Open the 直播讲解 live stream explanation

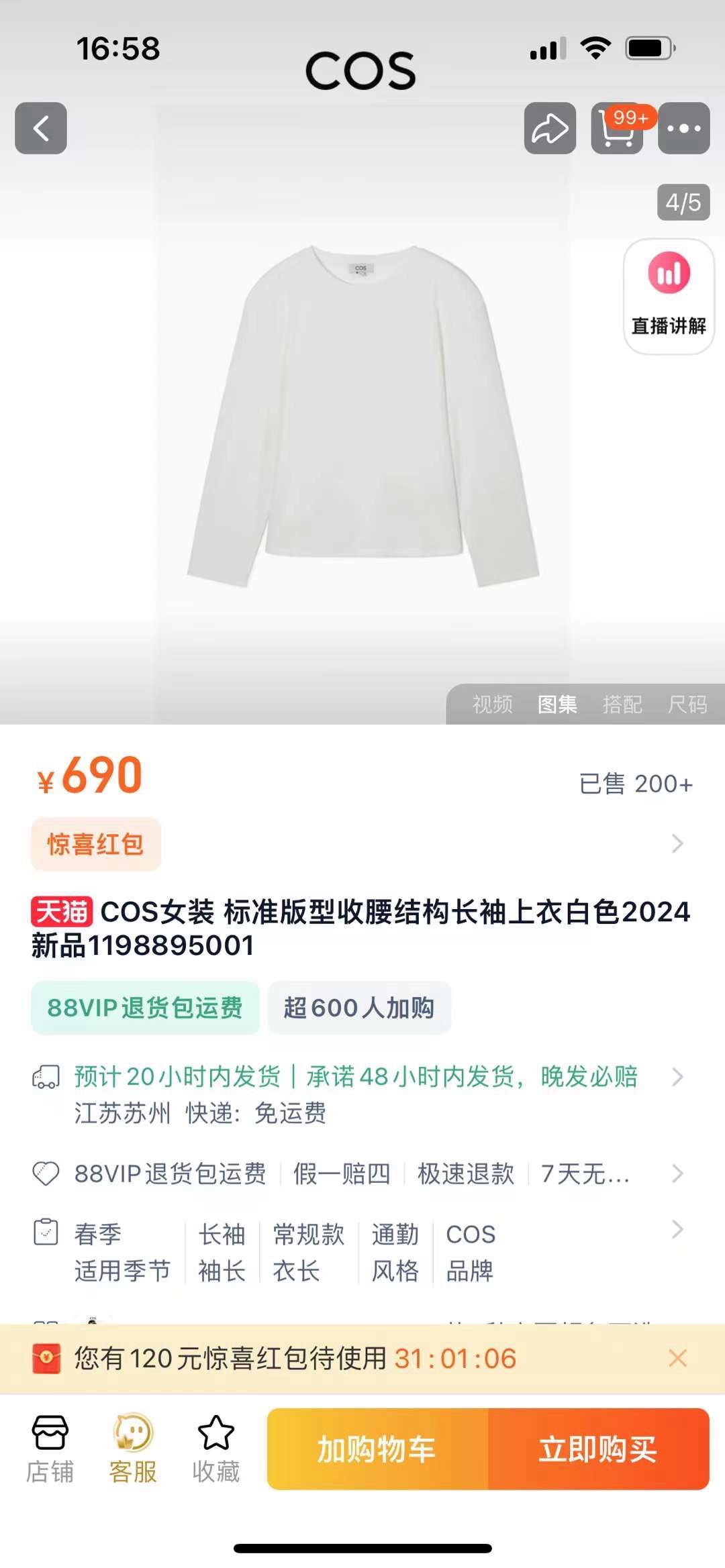(x=669, y=296)
